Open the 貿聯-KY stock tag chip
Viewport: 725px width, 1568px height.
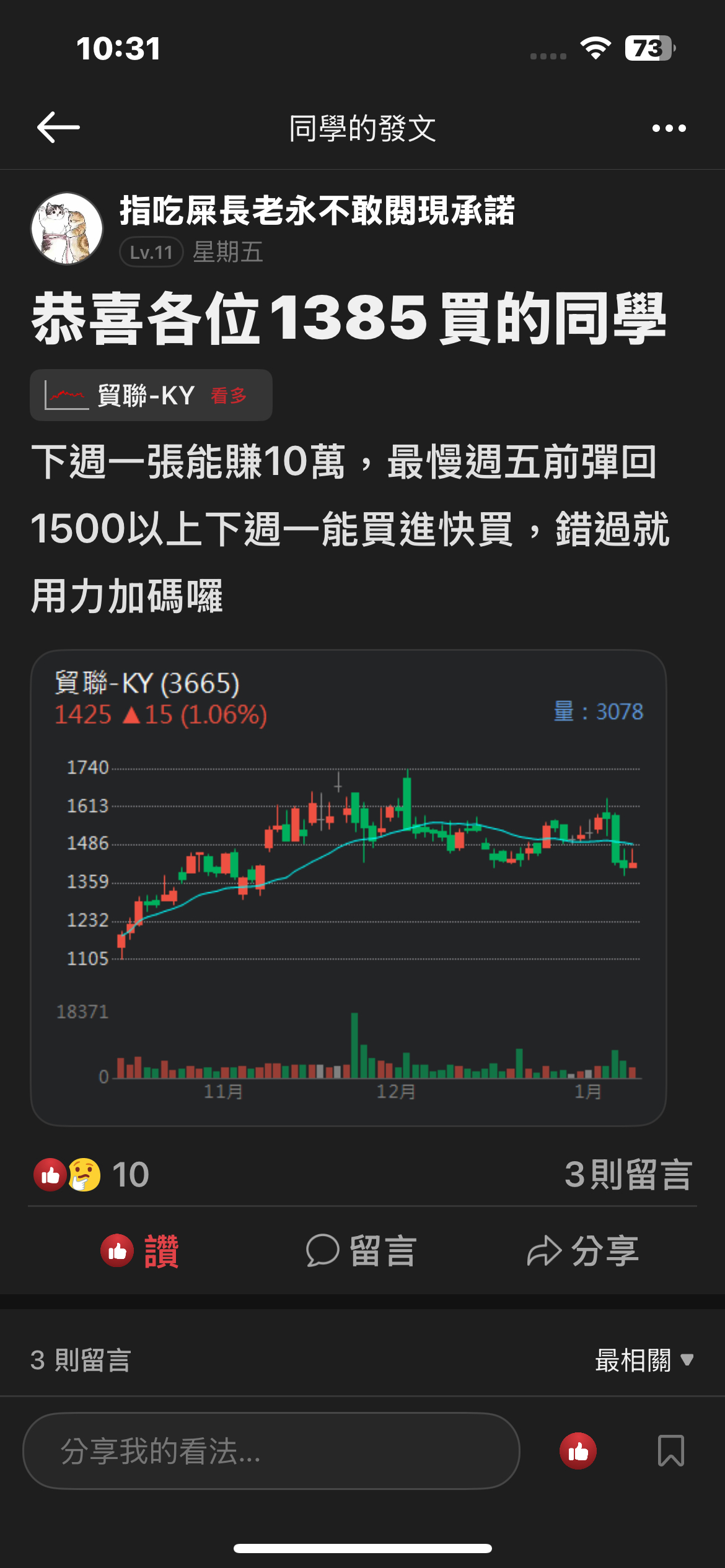point(151,395)
